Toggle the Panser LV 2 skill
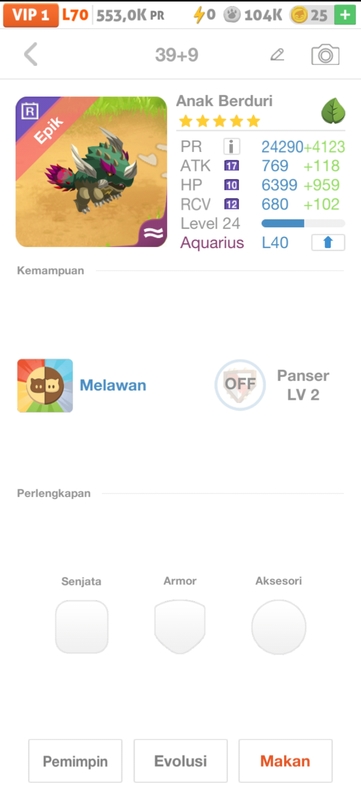Viewport: 361px width, 800px height. (240, 385)
